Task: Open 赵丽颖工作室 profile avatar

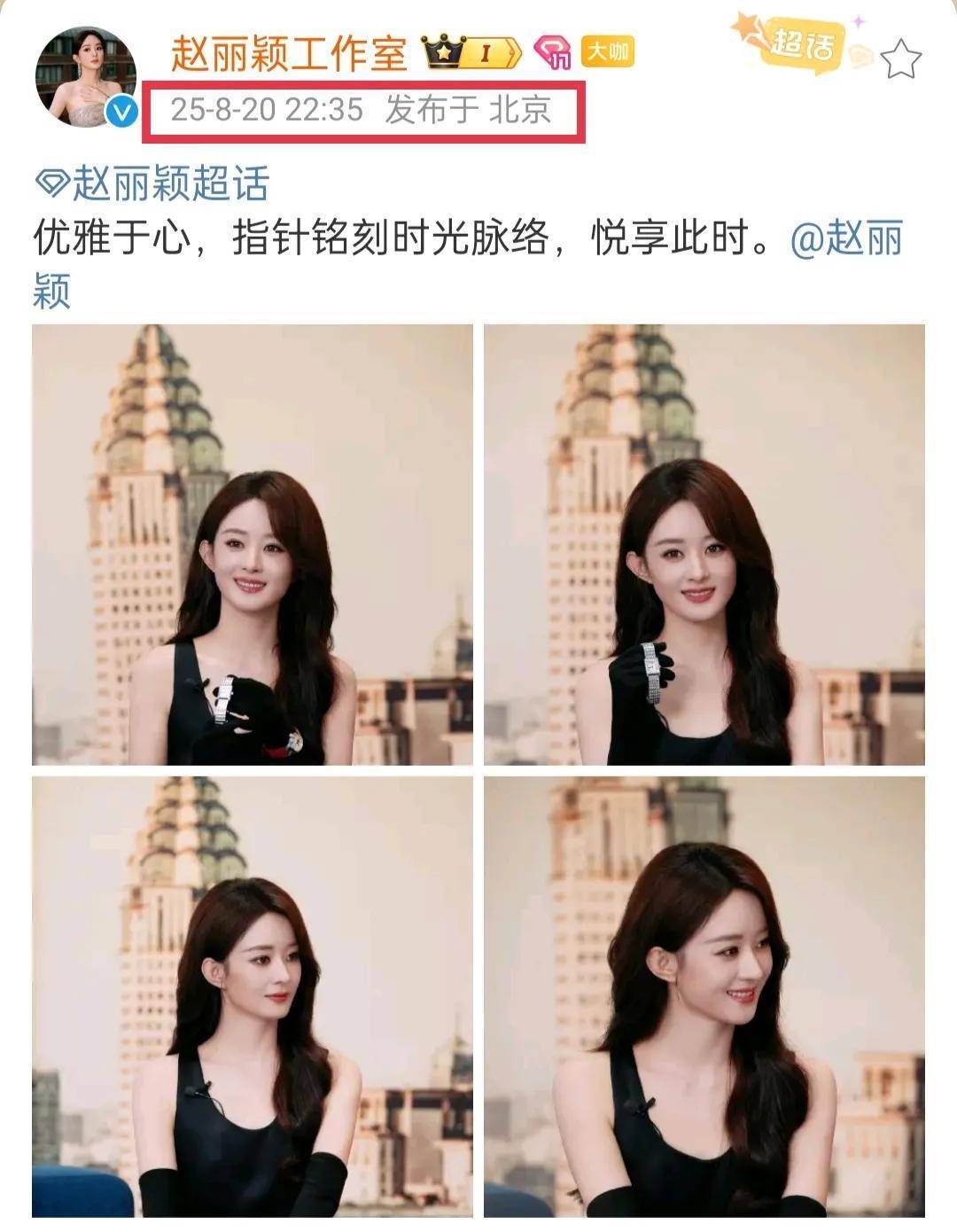Action: [x=85, y=76]
